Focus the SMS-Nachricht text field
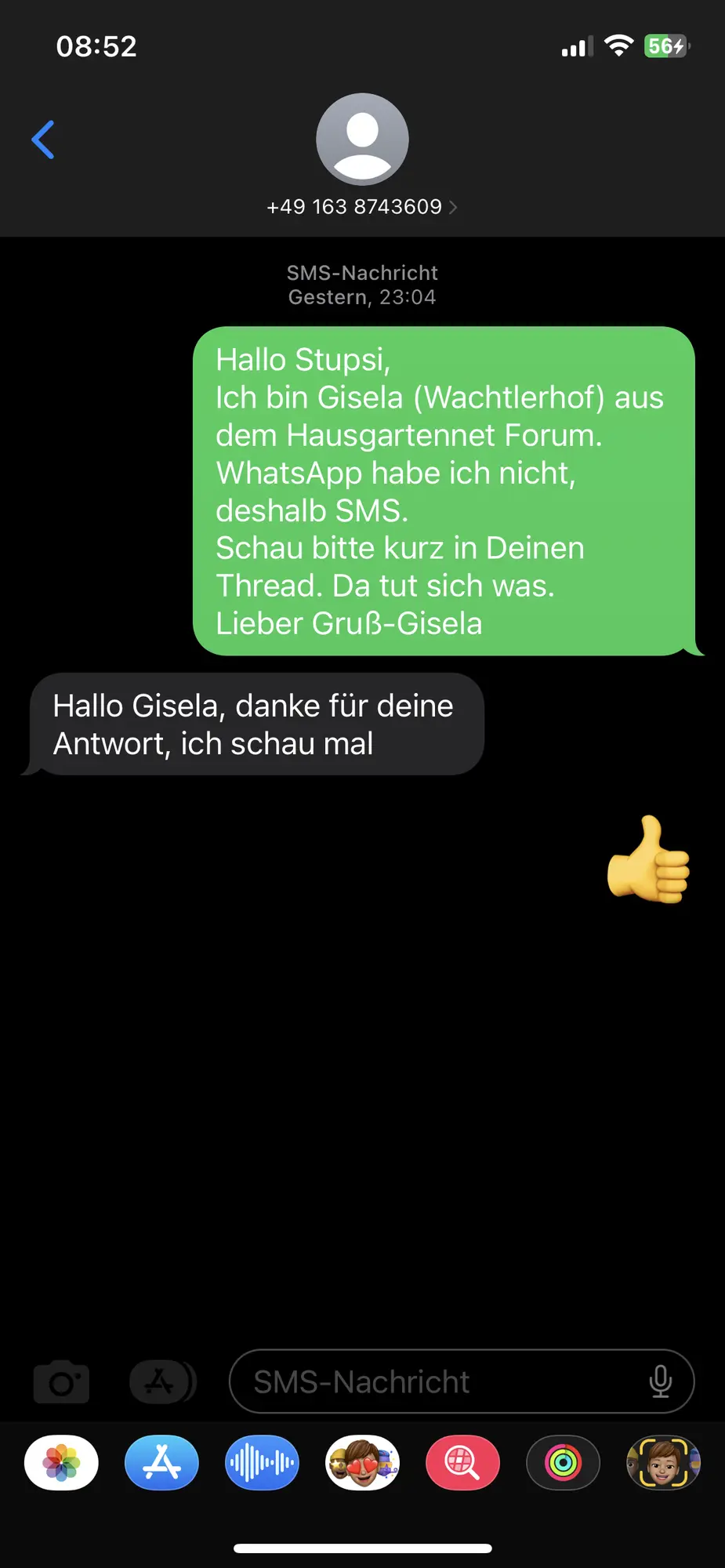The width and height of the screenshot is (725, 1568). coord(439,1382)
